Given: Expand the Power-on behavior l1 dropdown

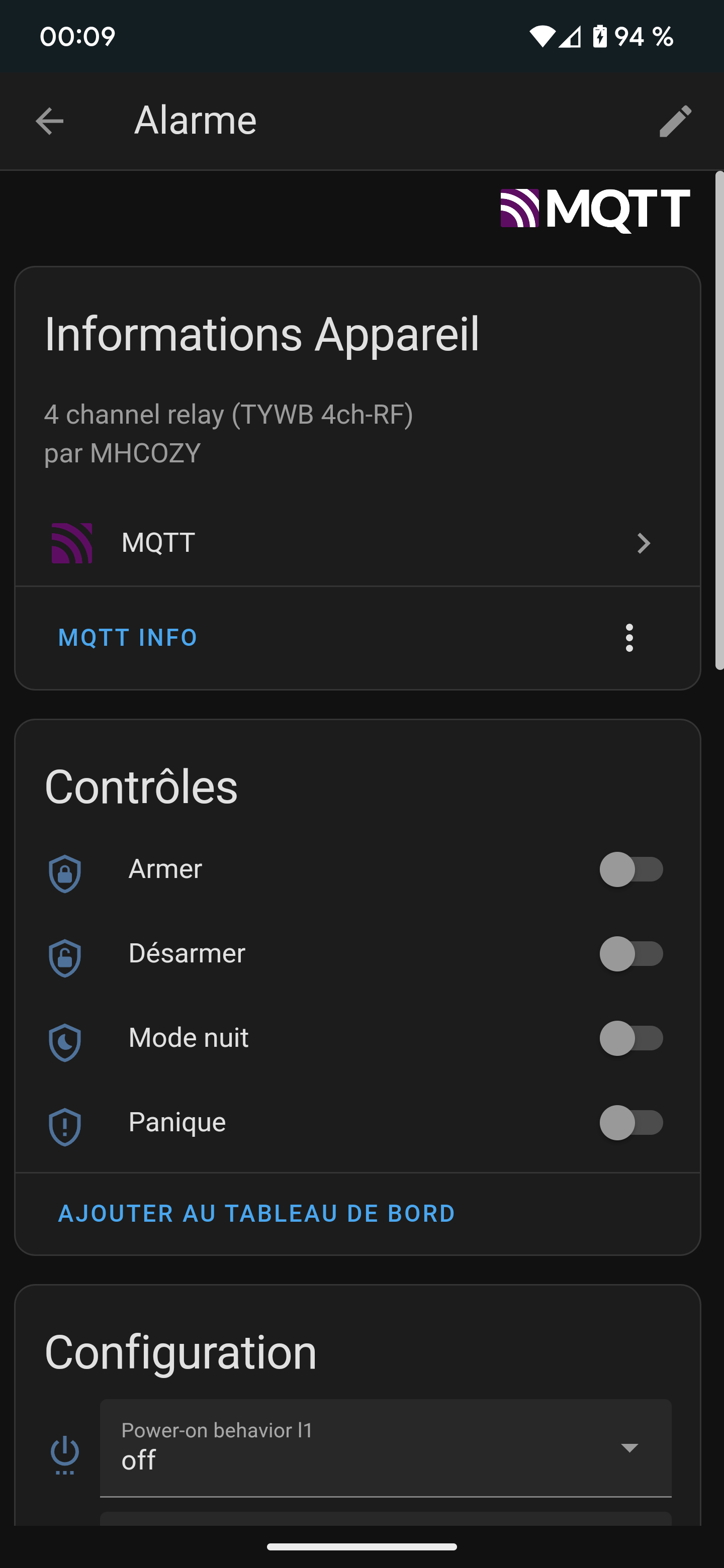Looking at the screenshot, I should (x=386, y=1447).
